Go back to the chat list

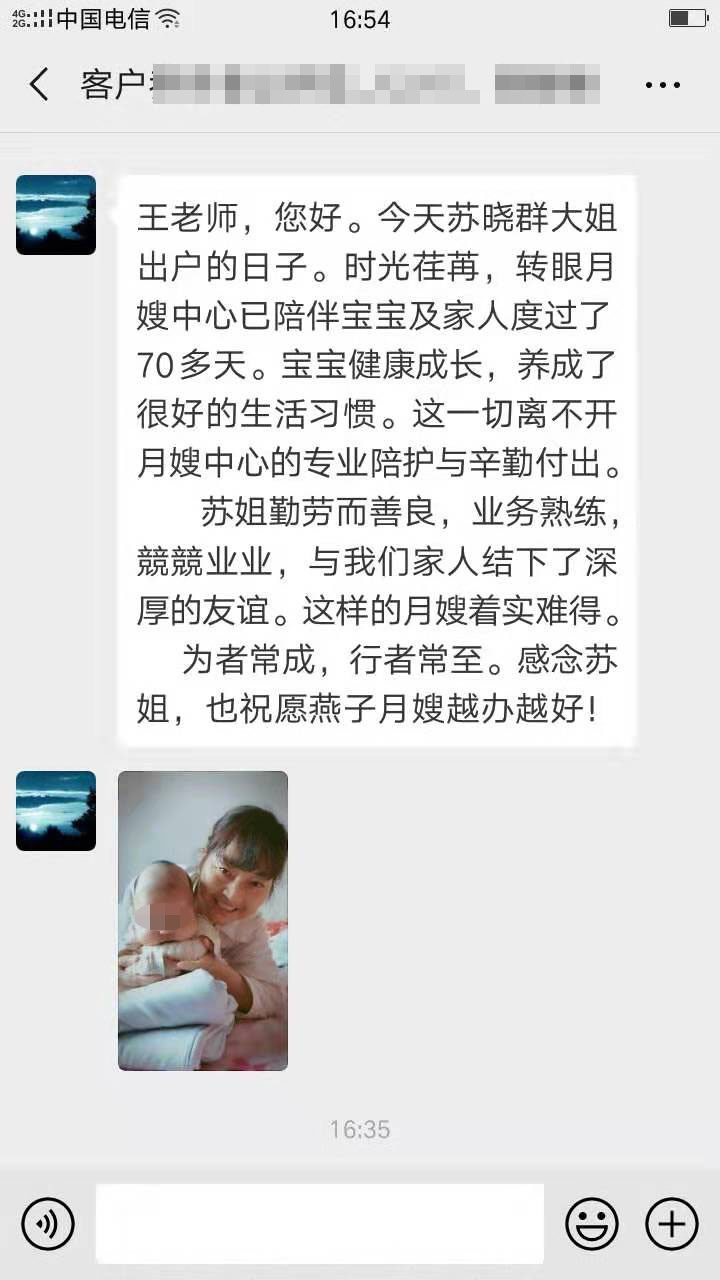click(39, 85)
